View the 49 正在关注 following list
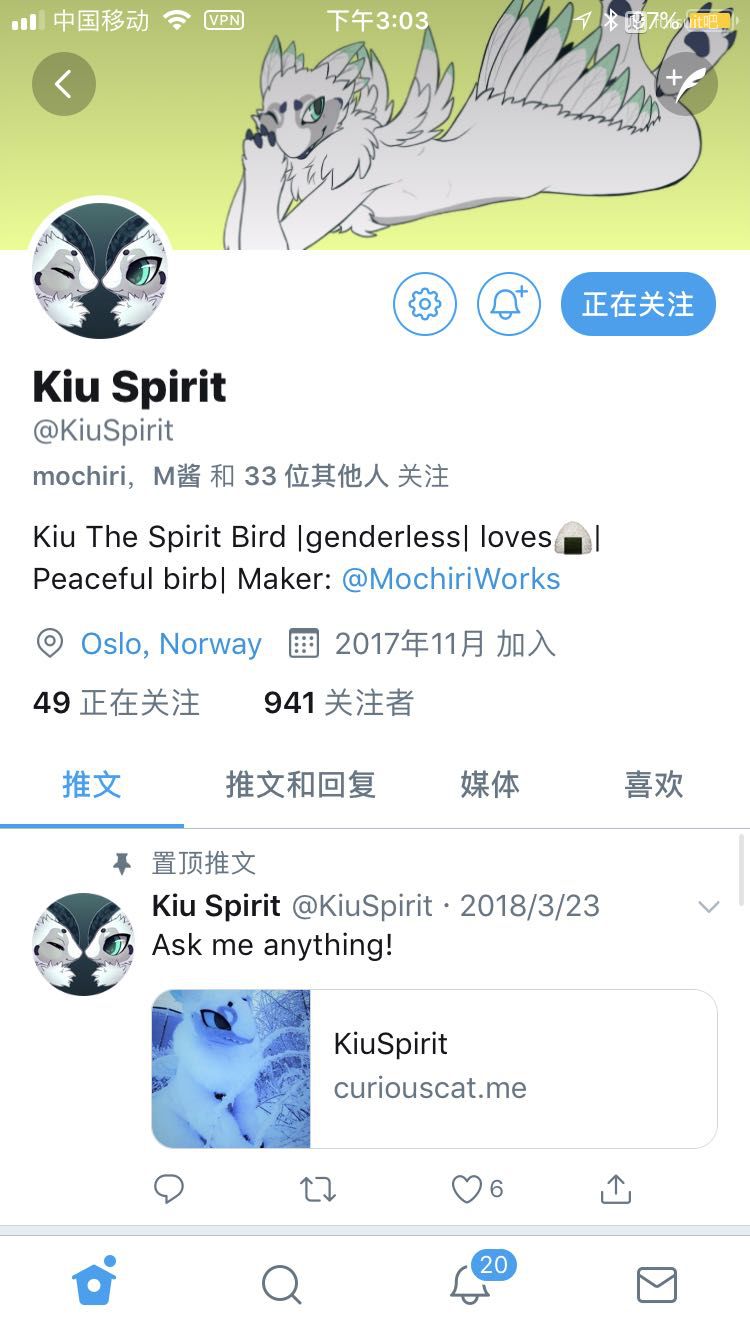This screenshot has height=1334, width=750. [116, 703]
